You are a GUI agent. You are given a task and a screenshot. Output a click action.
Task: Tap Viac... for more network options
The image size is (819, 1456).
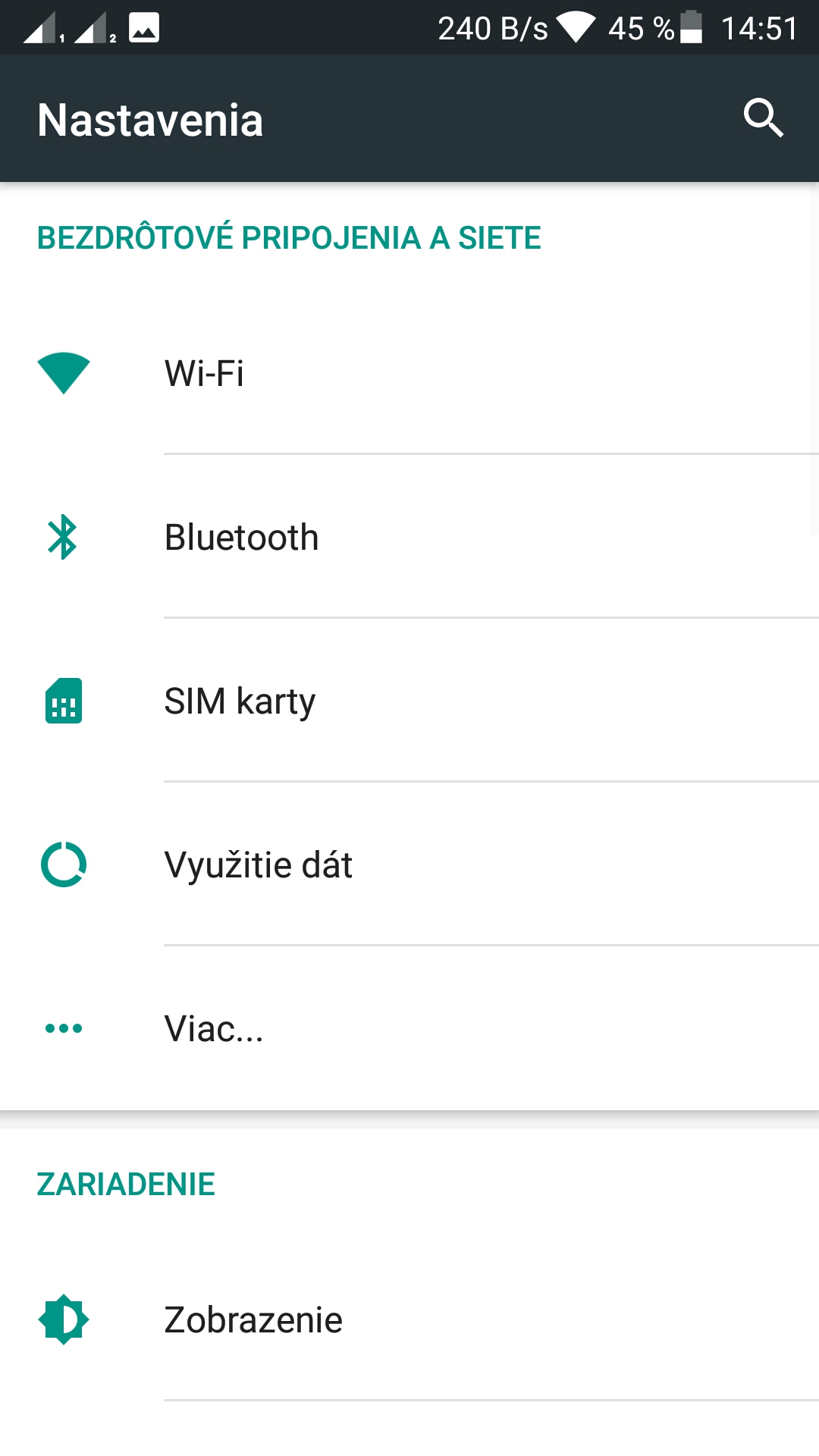coord(409,1028)
